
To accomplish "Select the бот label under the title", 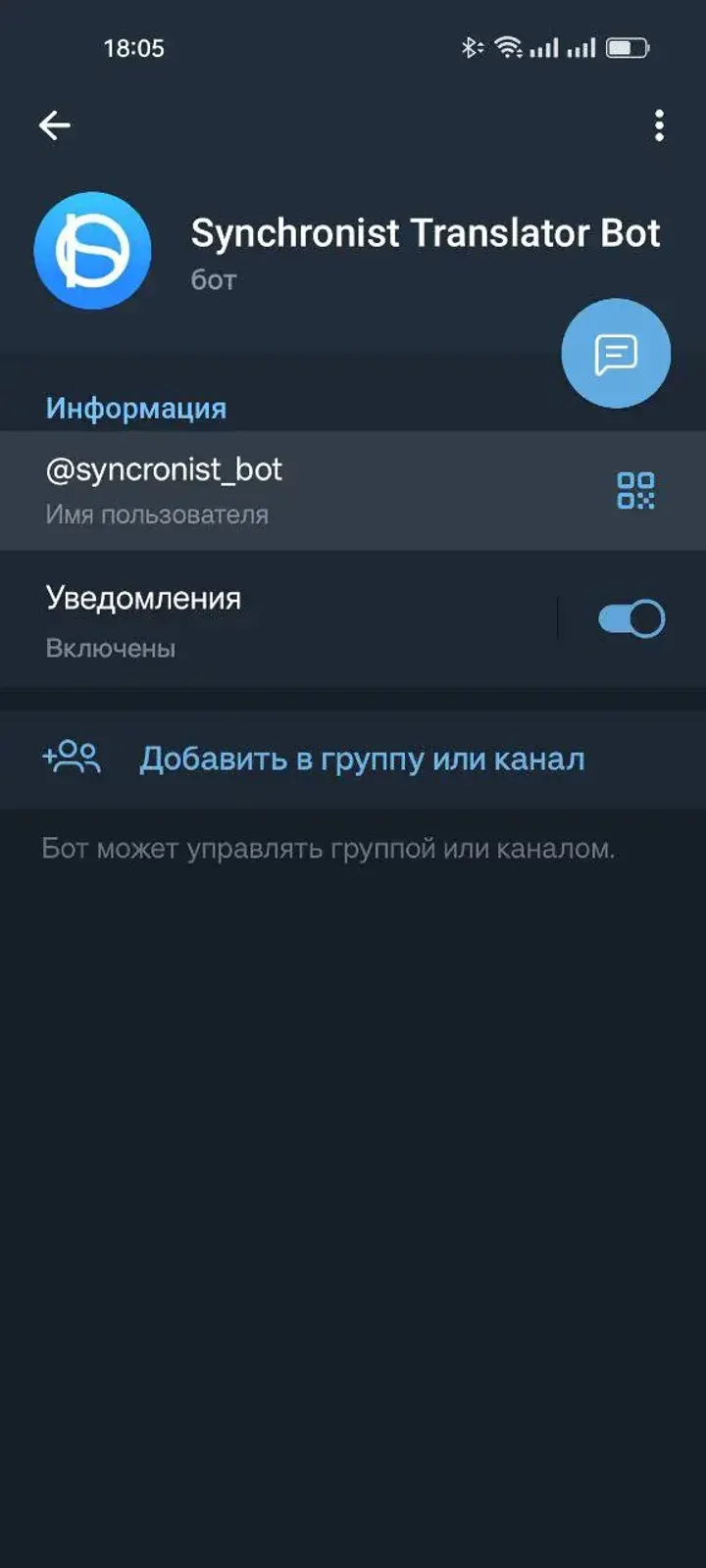I will pos(212,279).
